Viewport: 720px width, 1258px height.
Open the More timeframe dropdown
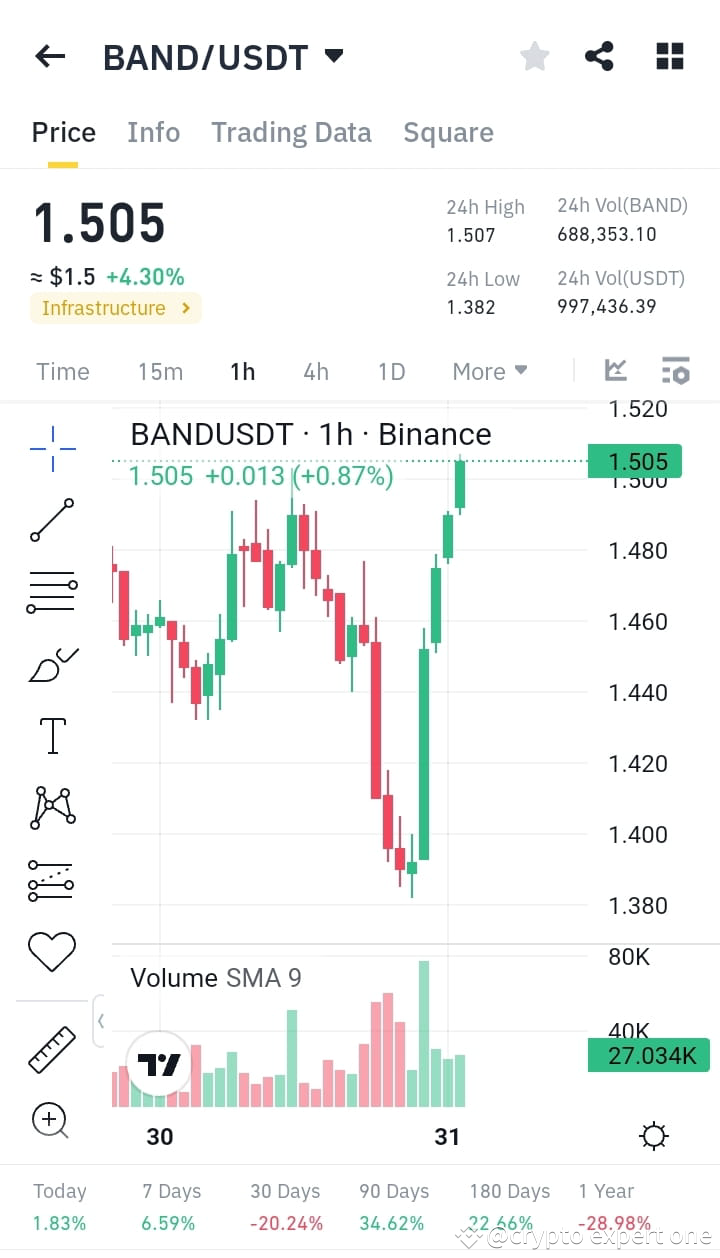[x=489, y=371]
